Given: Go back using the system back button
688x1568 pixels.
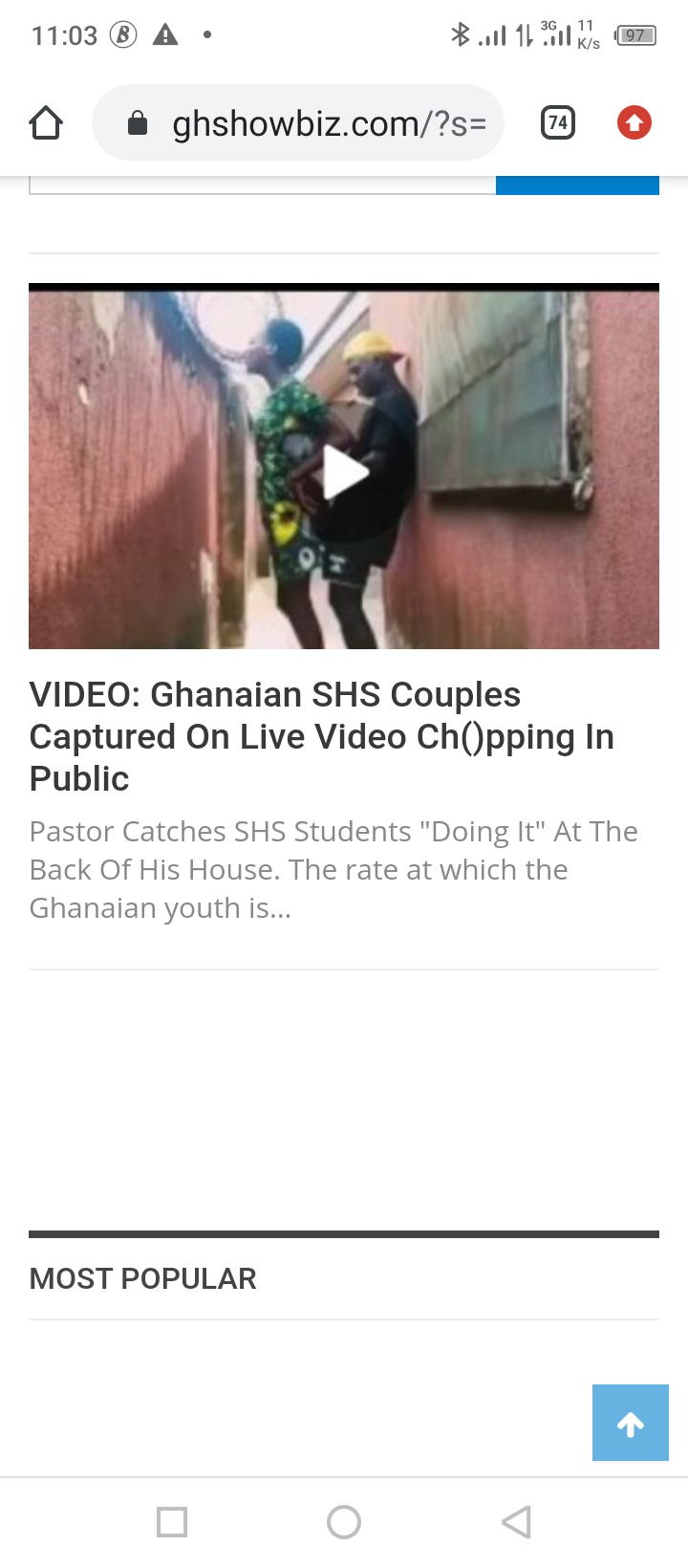Looking at the screenshot, I should click(x=516, y=1522).
